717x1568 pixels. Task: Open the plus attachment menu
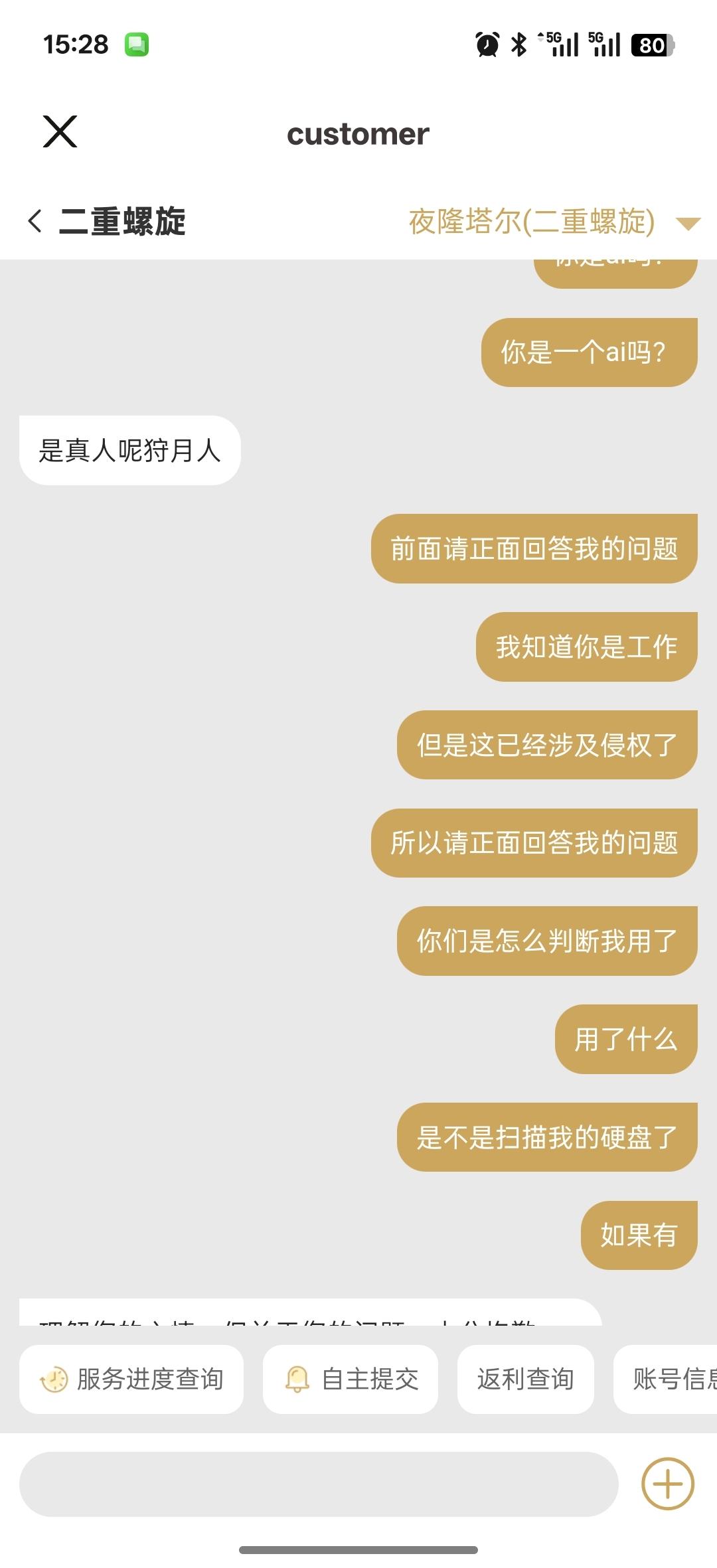[667, 1484]
